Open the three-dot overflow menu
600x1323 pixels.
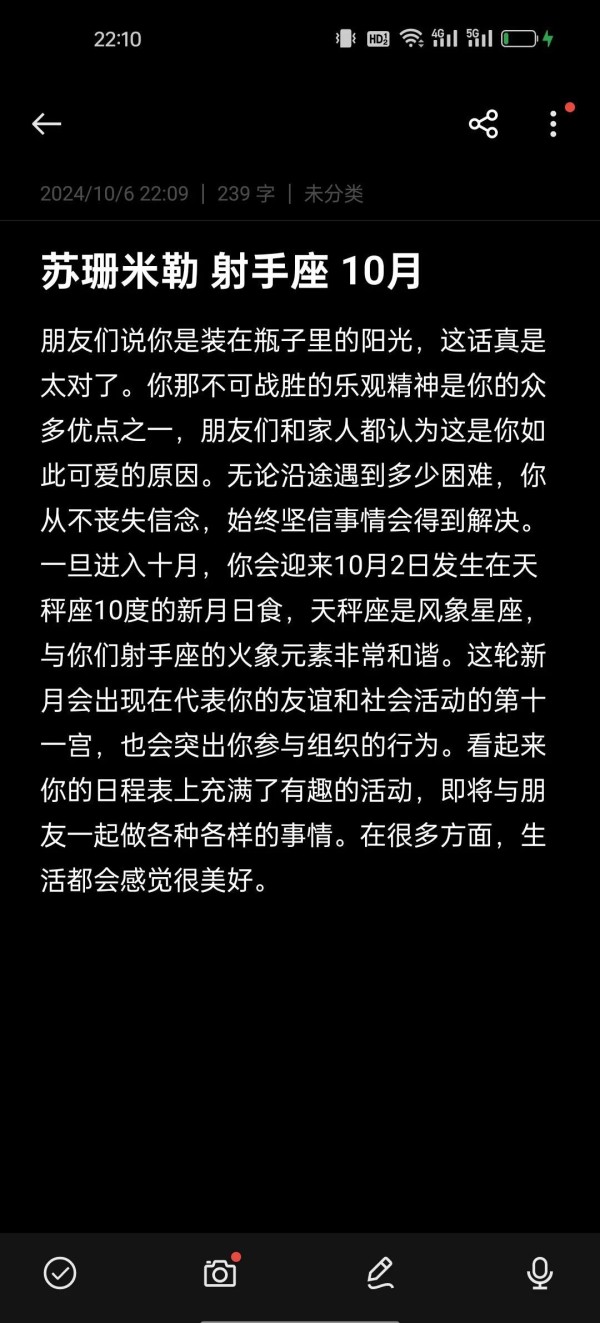tap(553, 124)
